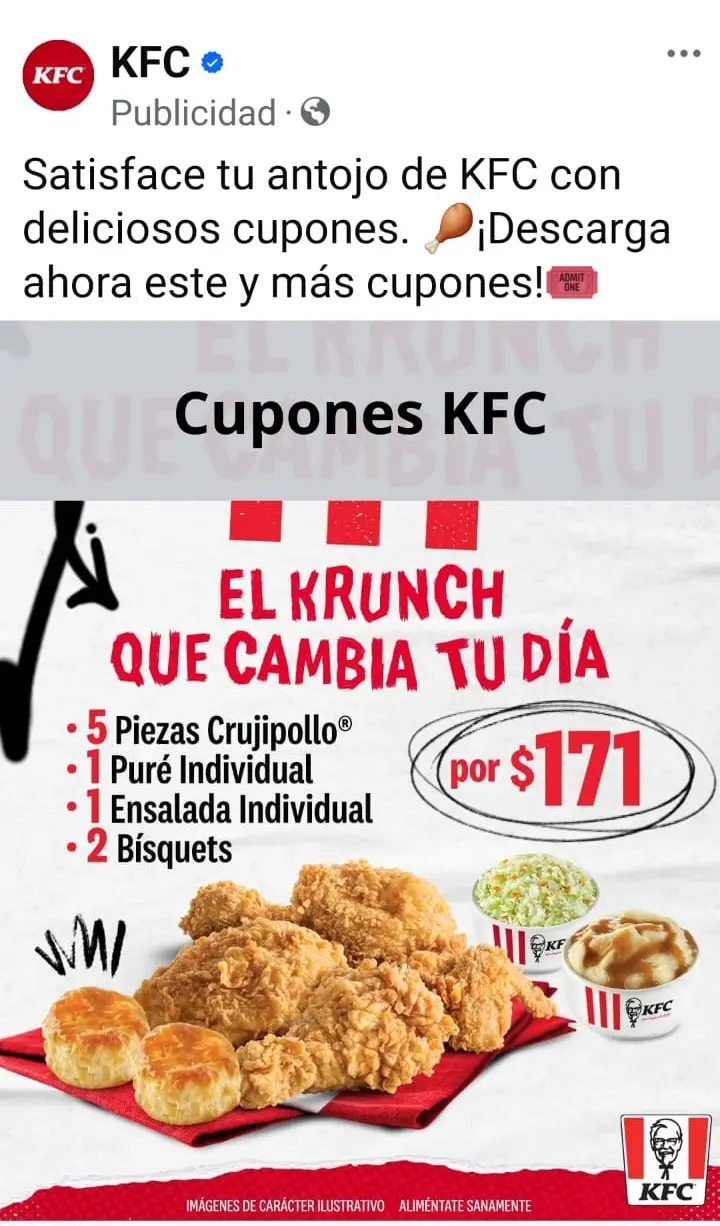The image size is (720, 1226).
Task: Tap the KFC page name
Action: point(150,63)
